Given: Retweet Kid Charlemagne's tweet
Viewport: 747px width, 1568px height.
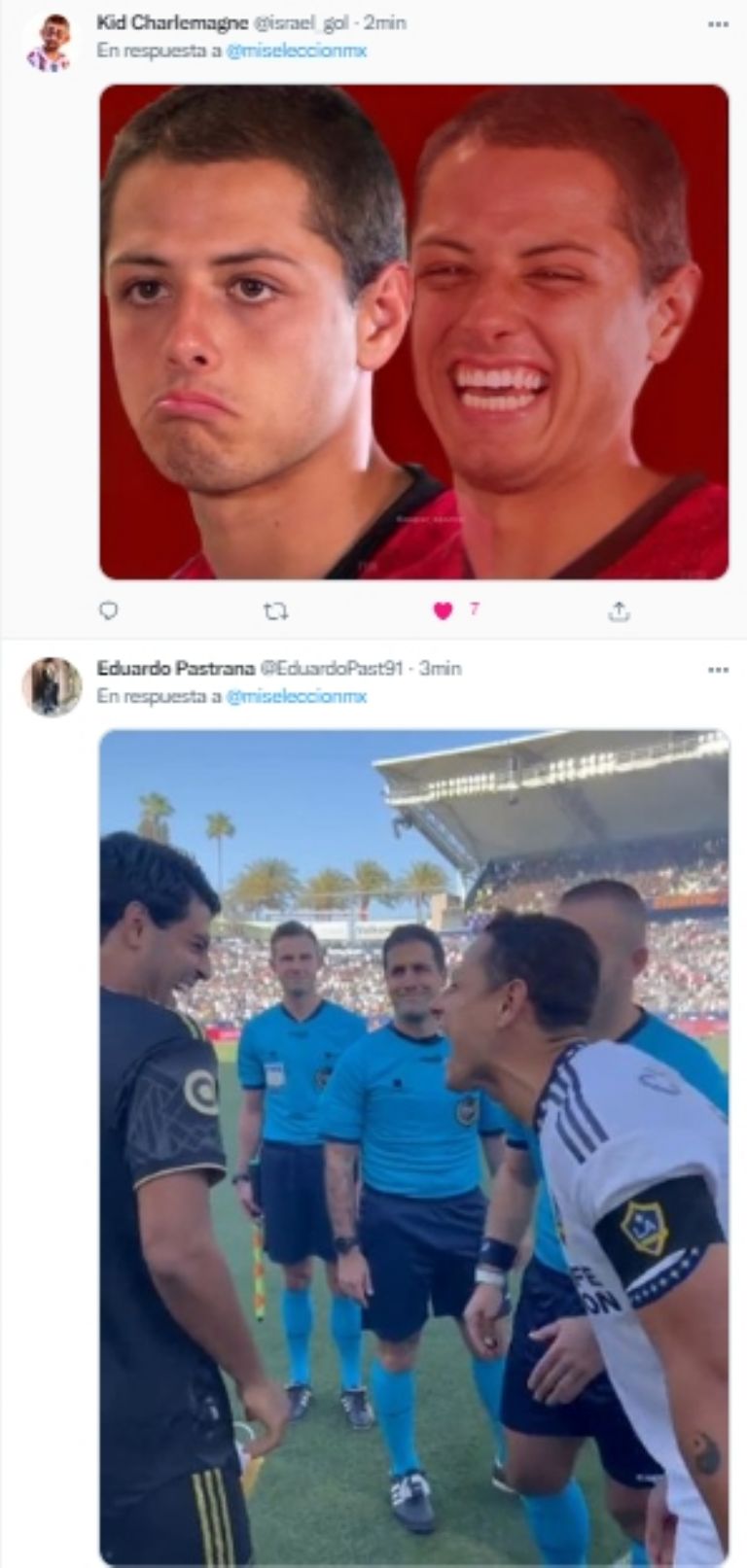Looking at the screenshot, I should (276, 610).
